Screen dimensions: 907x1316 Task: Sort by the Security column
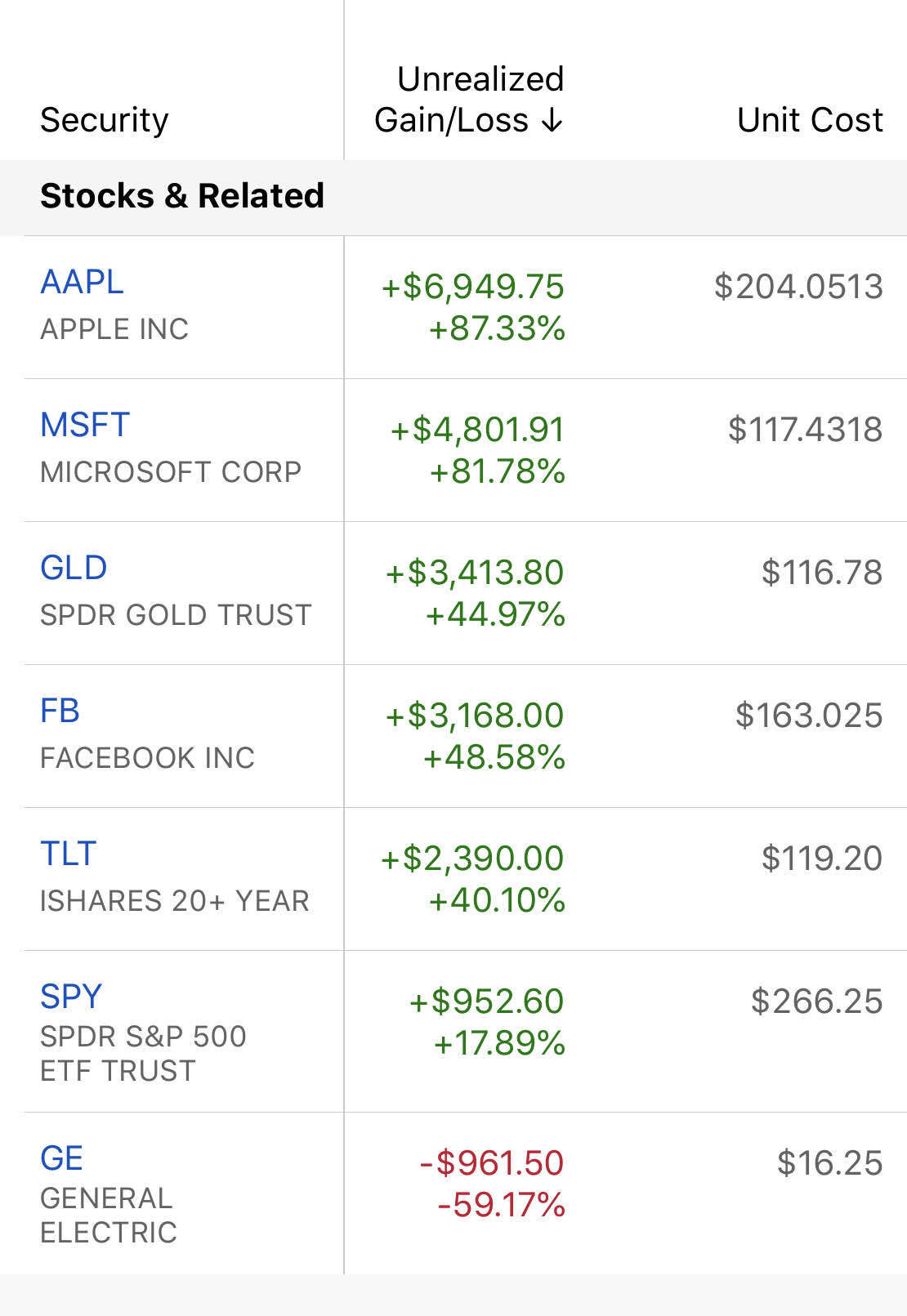click(x=105, y=119)
